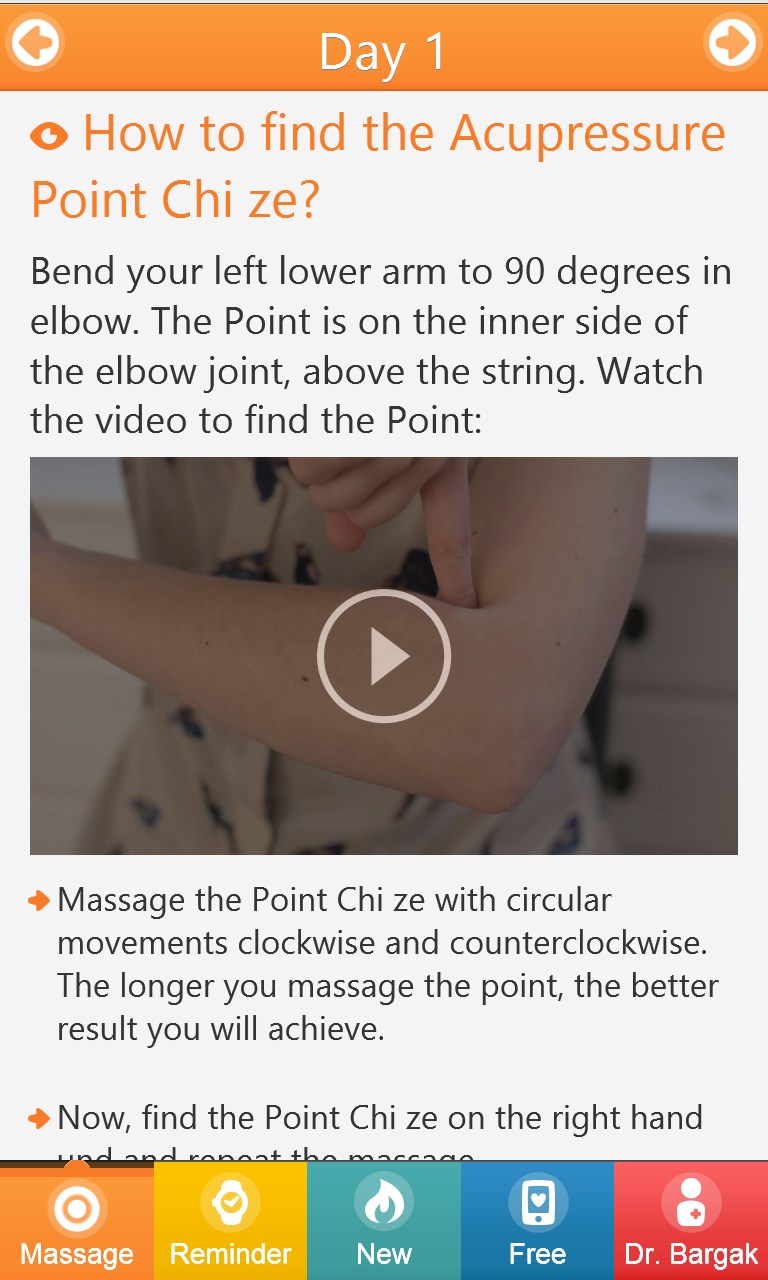
Task: Open the Free tab
Action: click(537, 1221)
